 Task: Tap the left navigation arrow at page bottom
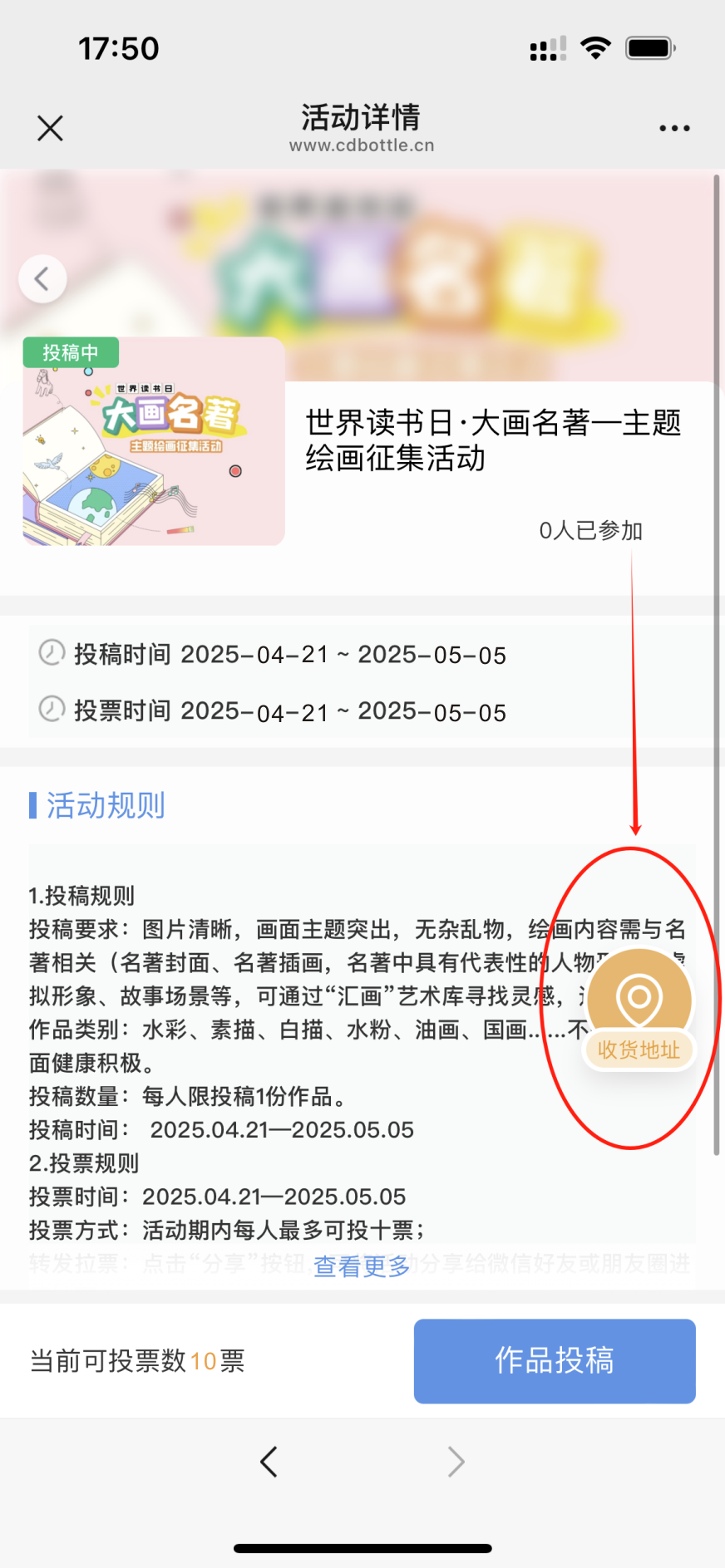(269, 1462)
